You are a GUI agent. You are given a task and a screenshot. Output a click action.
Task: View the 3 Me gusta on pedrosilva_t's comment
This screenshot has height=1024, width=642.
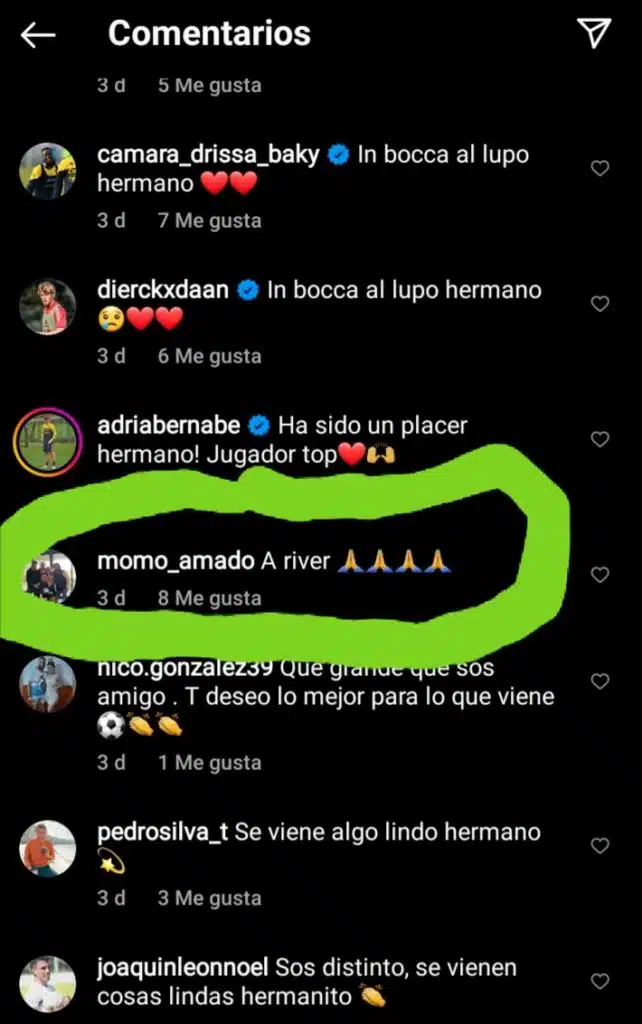[209, 898]
